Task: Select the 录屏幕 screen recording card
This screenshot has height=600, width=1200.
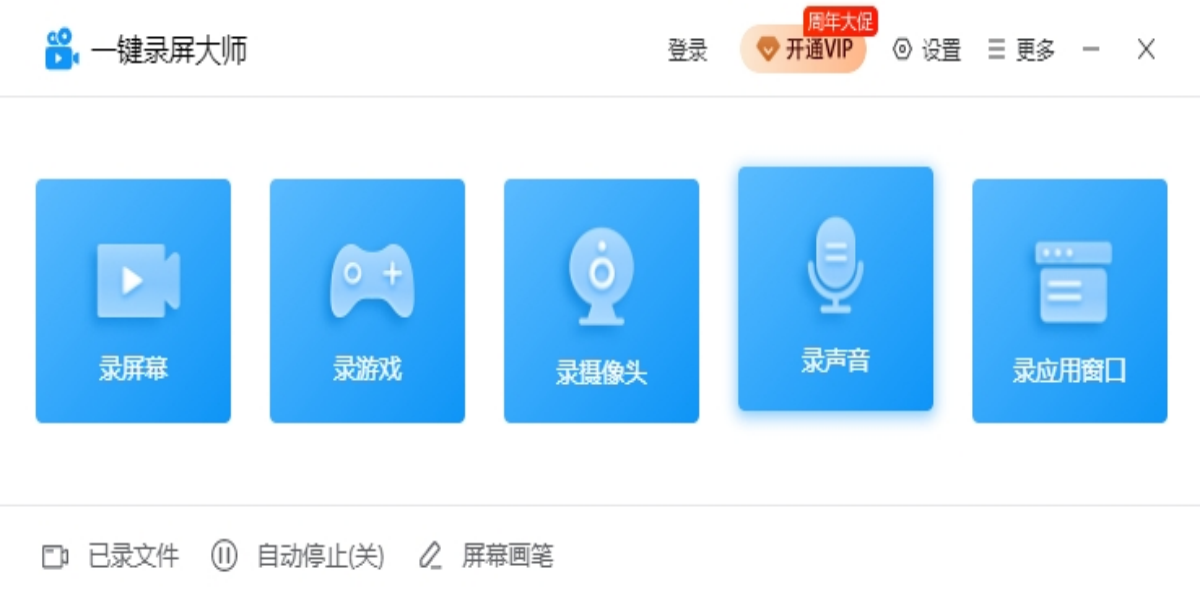Action: (x=133, y=300)
